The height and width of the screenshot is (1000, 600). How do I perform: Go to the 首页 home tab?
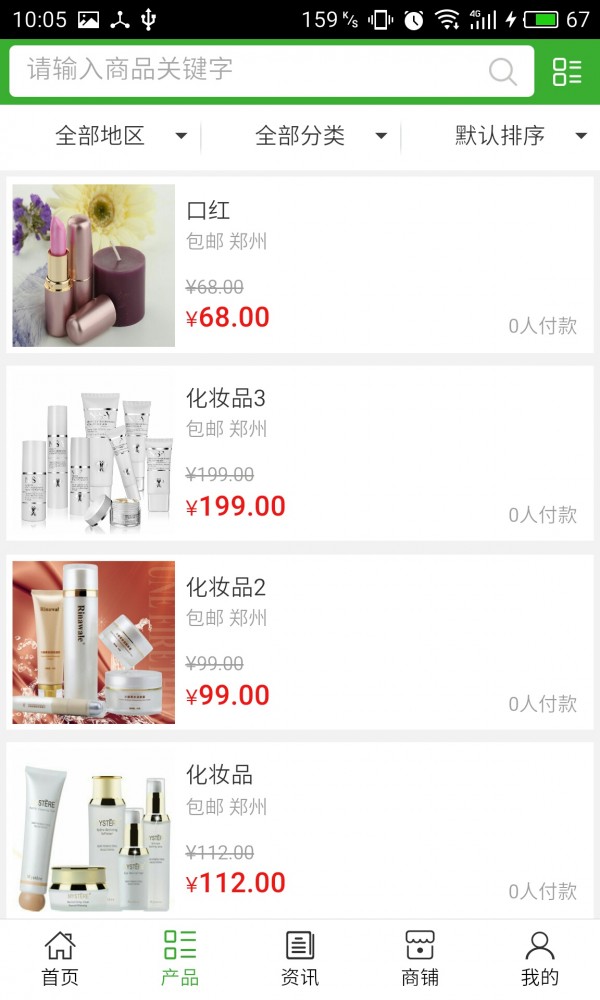(60, 958)
